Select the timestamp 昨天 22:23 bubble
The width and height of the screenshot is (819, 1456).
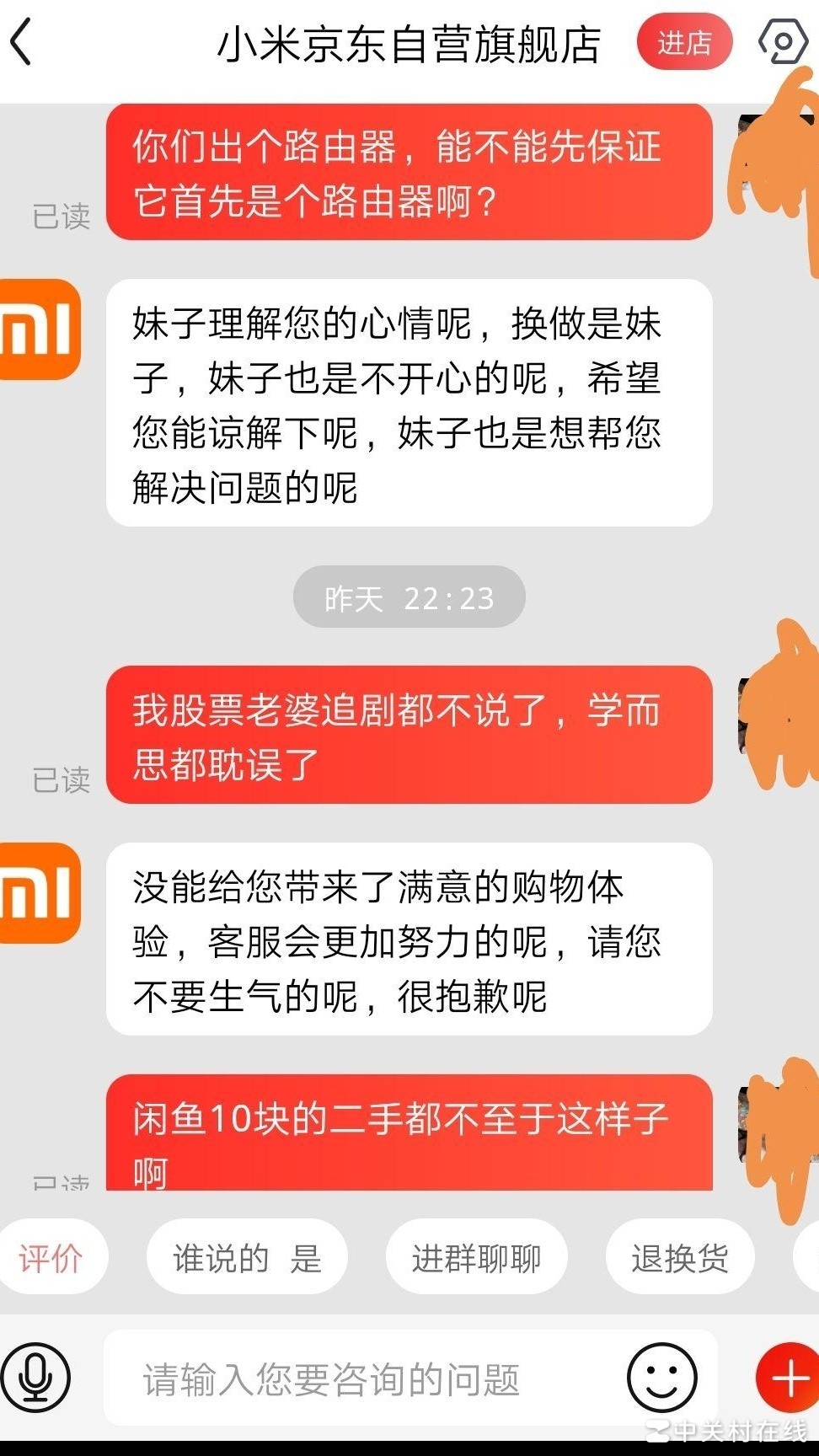point(408,597)
